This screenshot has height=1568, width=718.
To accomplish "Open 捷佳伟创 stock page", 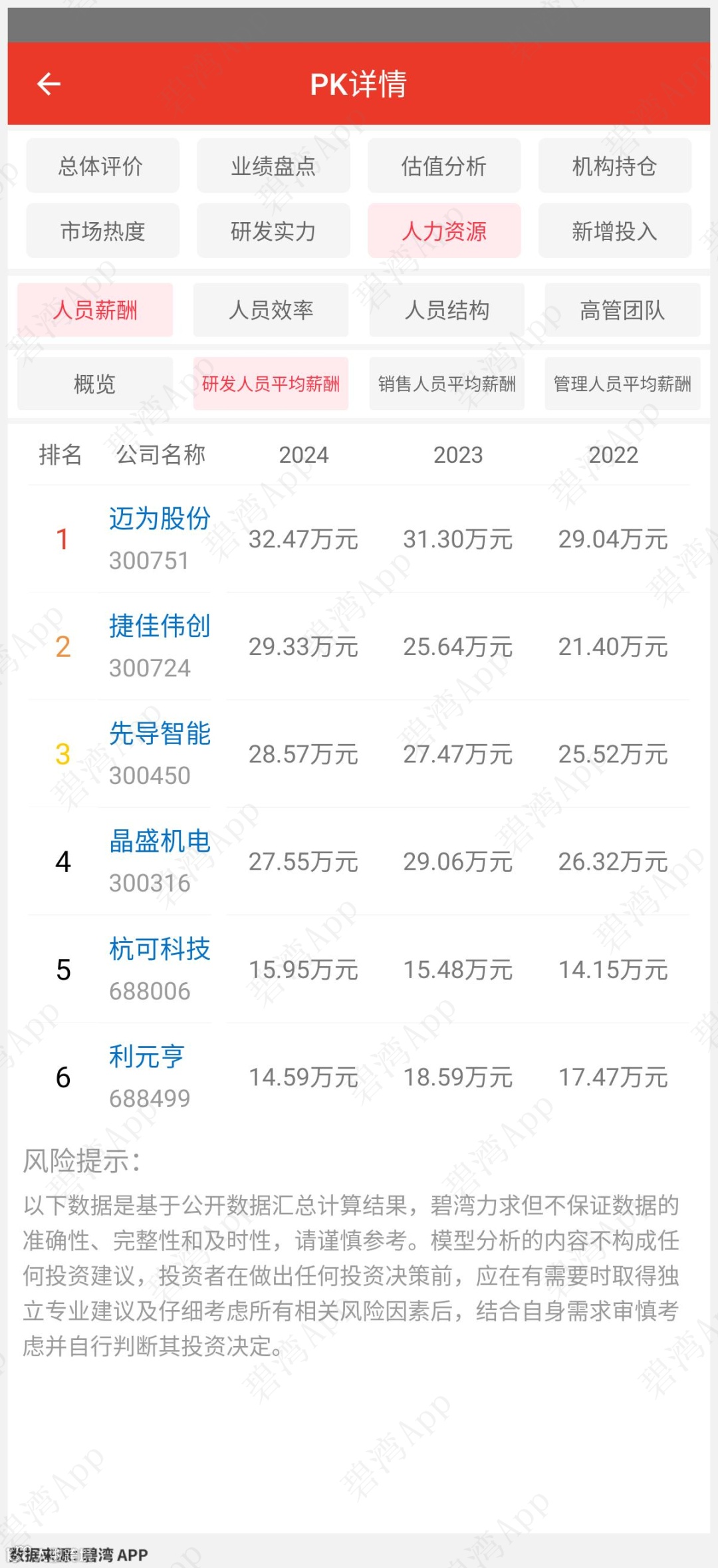I will pos(160,626).
